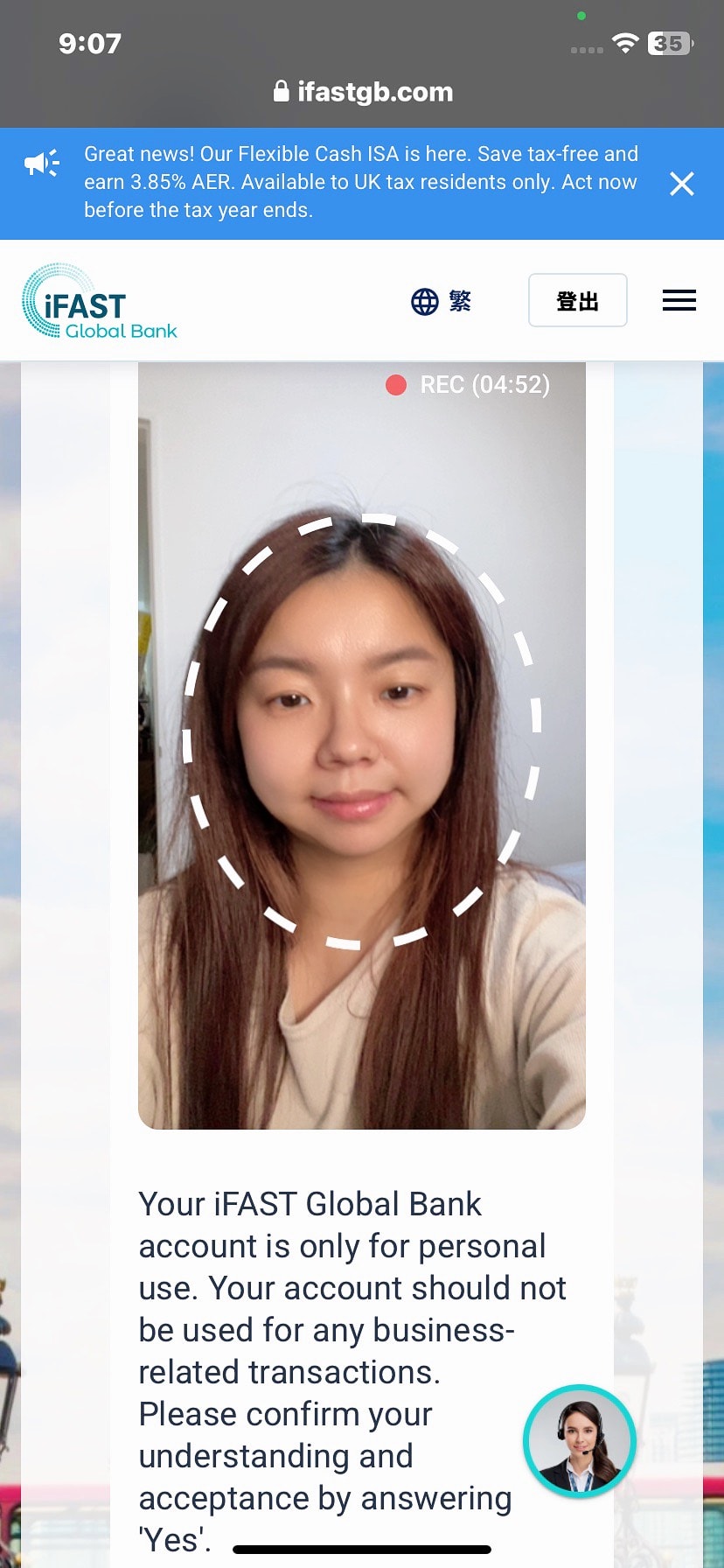
Task: Open the hamburger menu
Action: click(679, 301)
